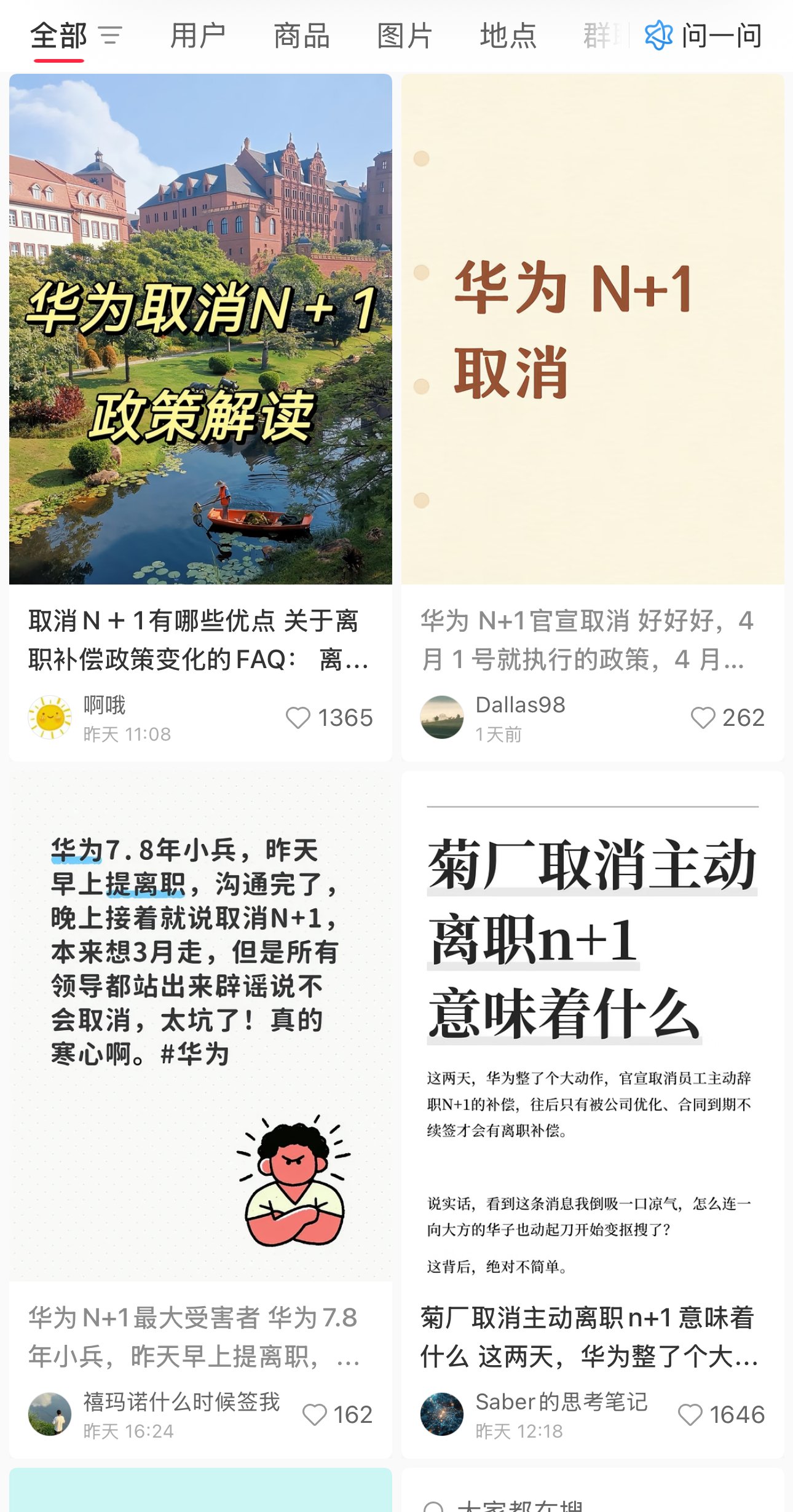Open the 华为7.8年小兵 post
Image resolution: width=793 pixels, height=1512 pixels.
(x=200, y=1026)
